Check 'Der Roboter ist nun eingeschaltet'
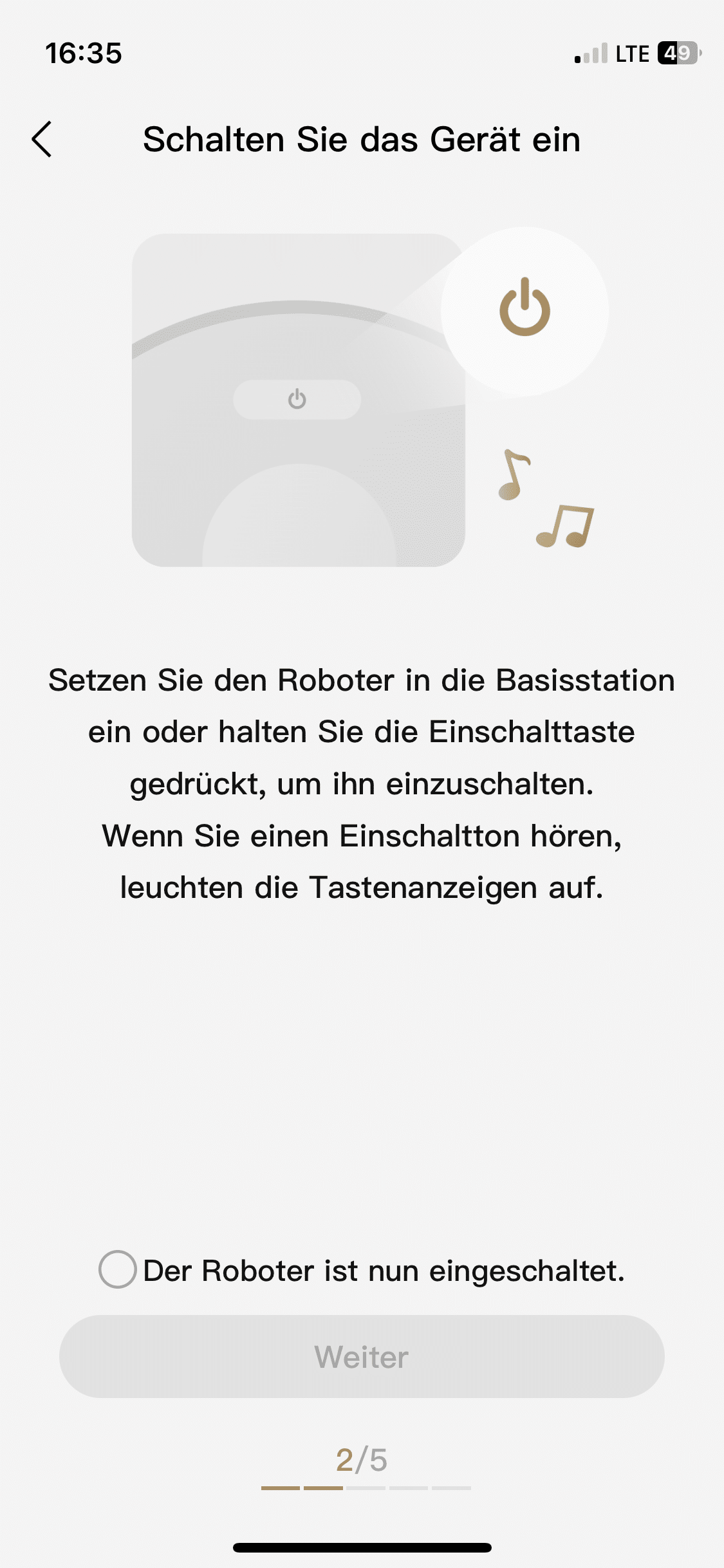Screen dimensions: 724x1568 pos(118,1269)
